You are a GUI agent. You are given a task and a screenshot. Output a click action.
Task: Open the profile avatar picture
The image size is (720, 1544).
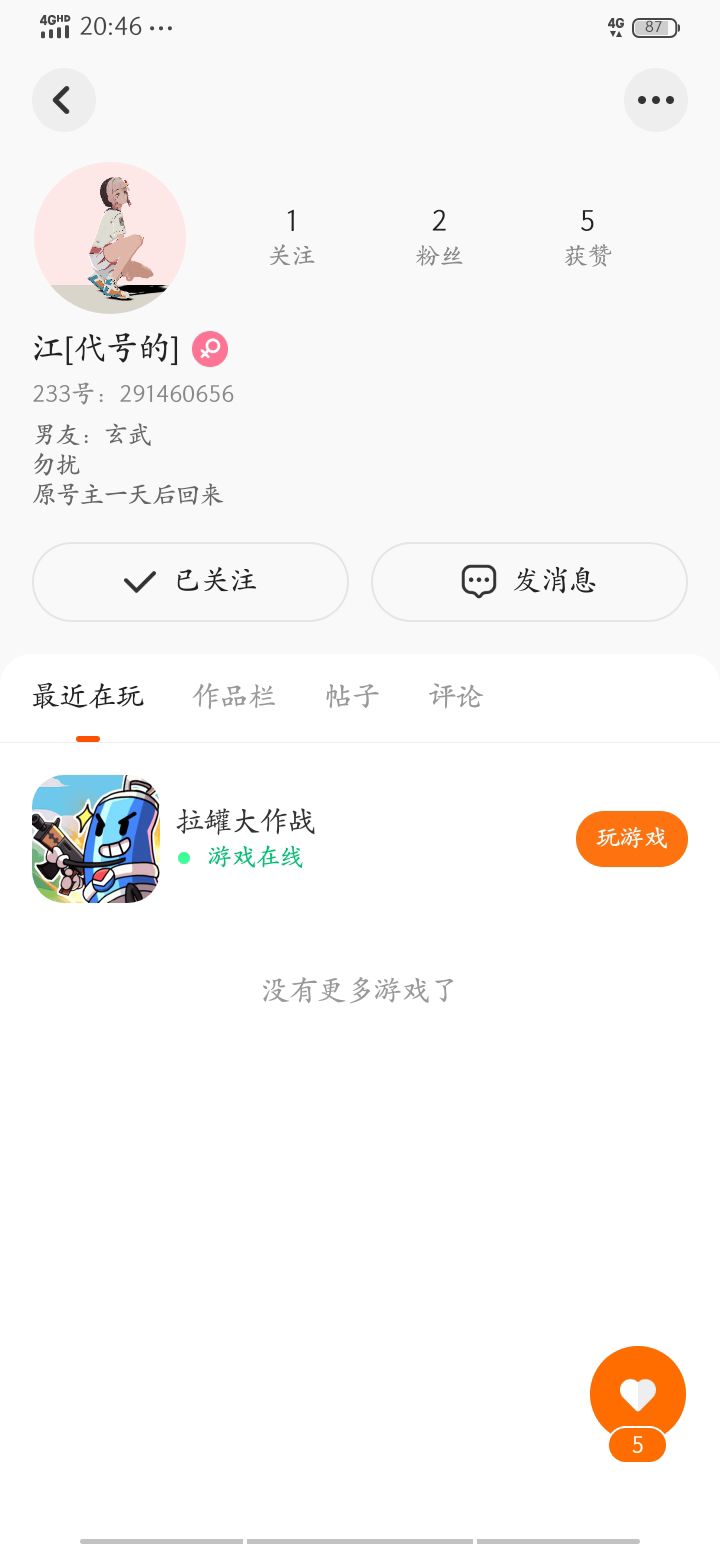click(110, 238)
